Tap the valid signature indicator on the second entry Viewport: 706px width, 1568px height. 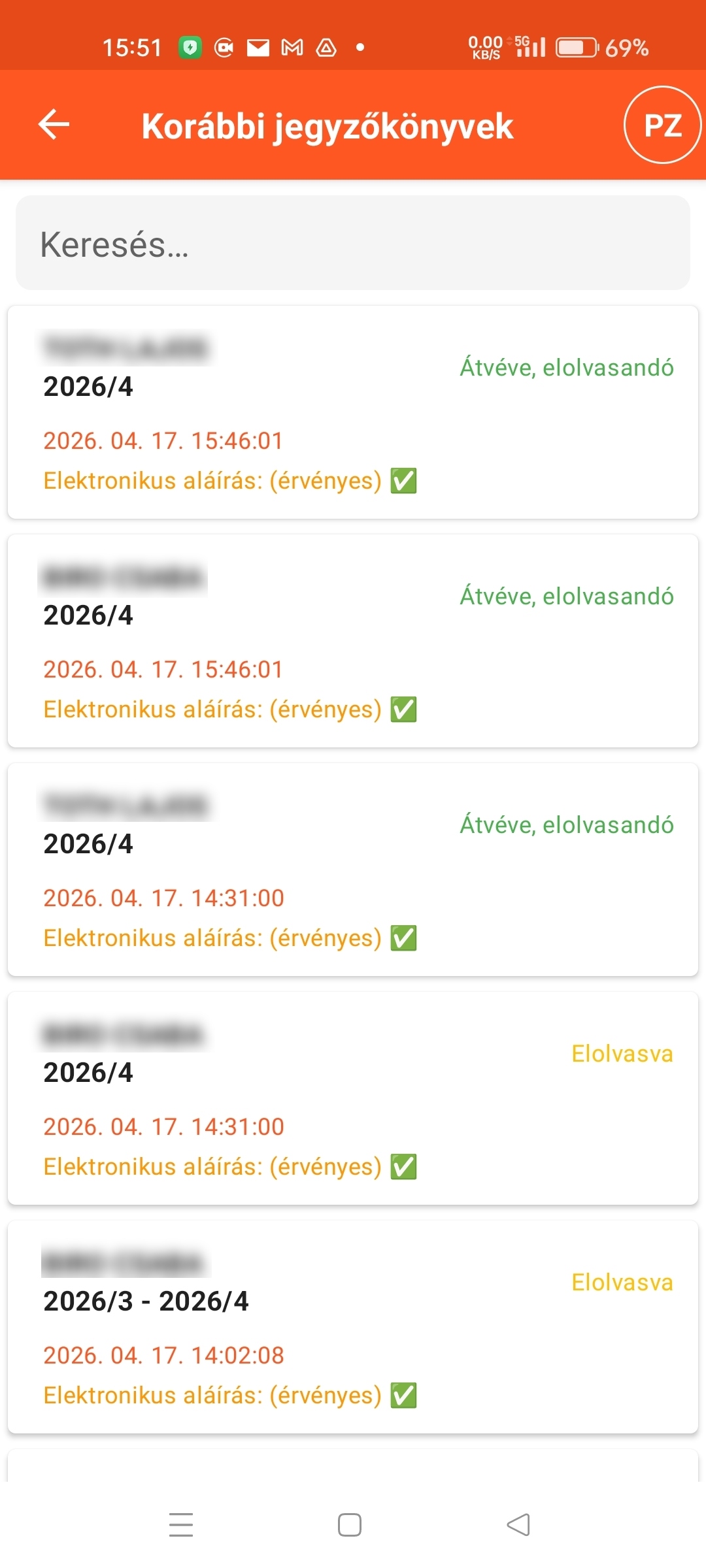tap(404, 710)
